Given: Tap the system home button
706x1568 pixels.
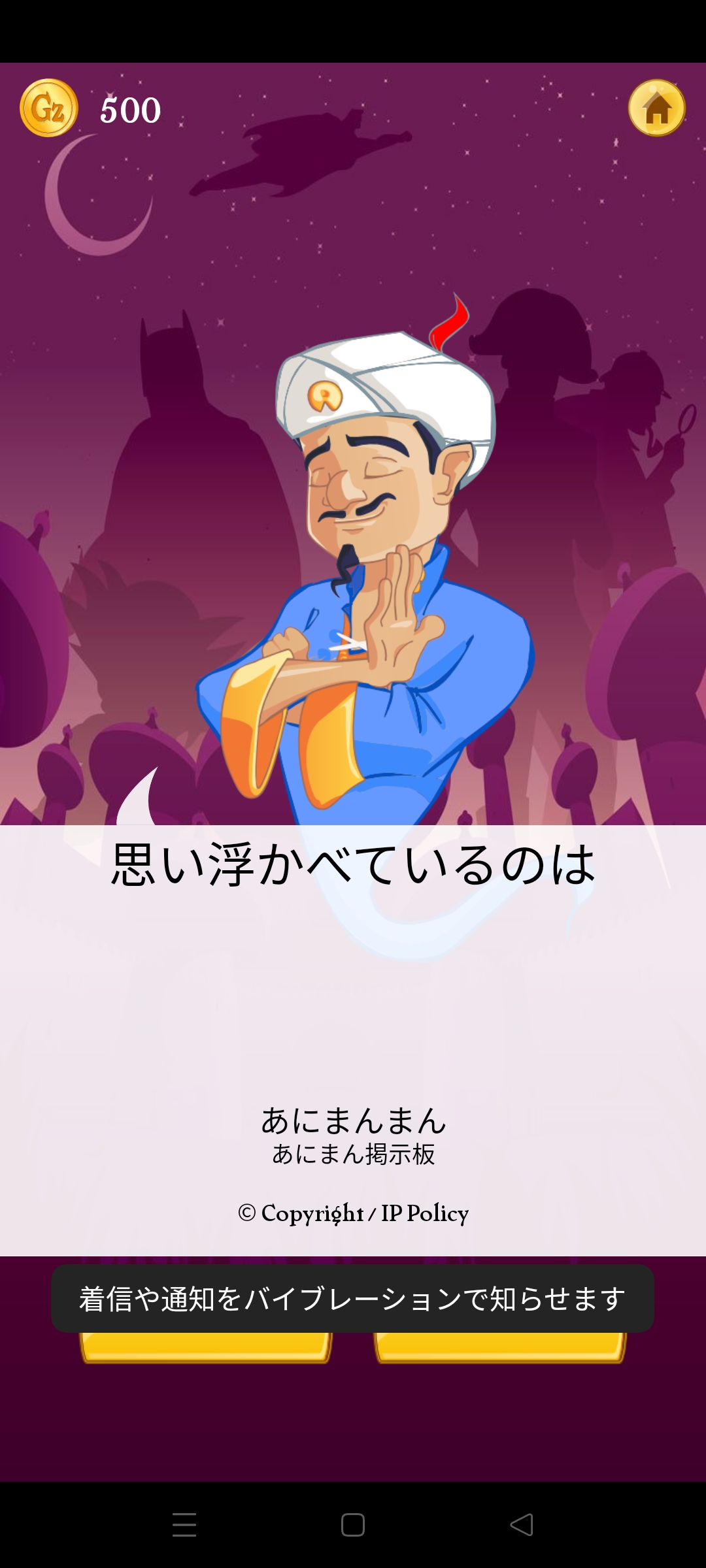Looking at the screenshot, I should 353,1525.
